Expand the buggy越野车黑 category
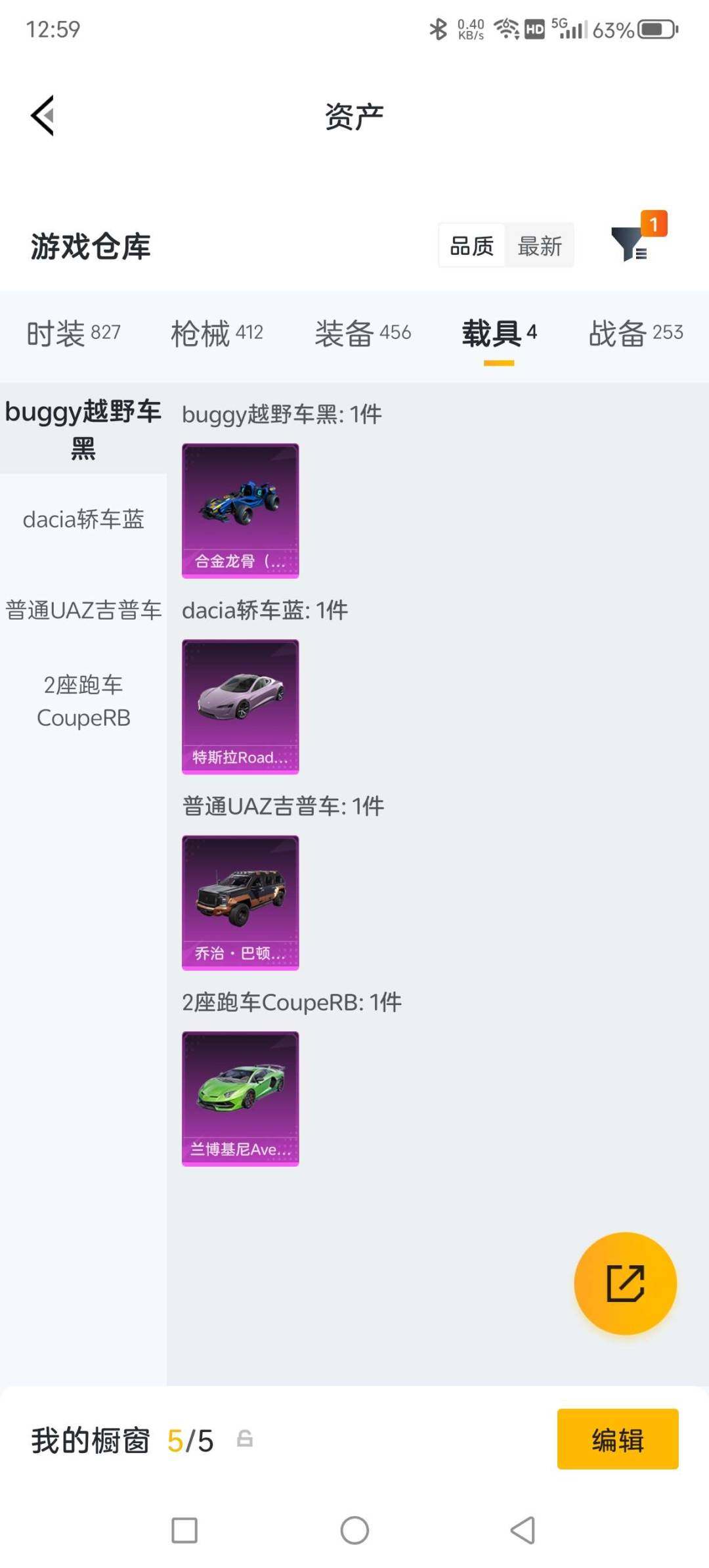The width and height of the screenshot is (709, 1568). point(83,430)
